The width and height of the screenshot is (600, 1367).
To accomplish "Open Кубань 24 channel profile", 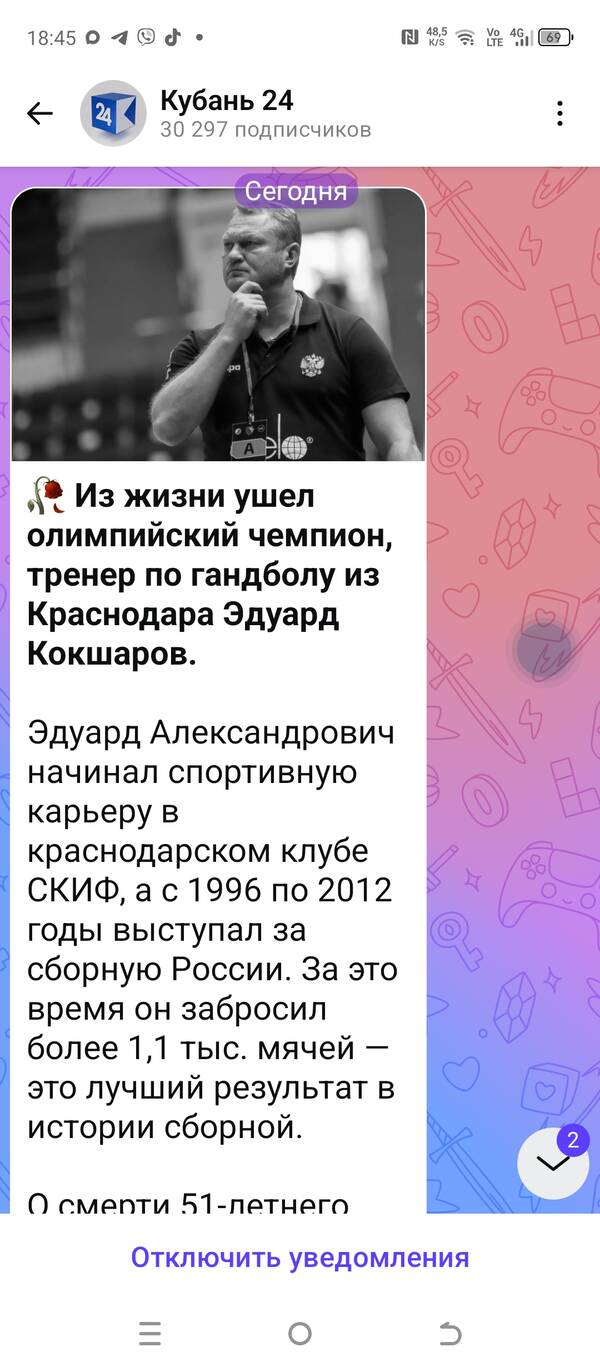I will (226, 113).
